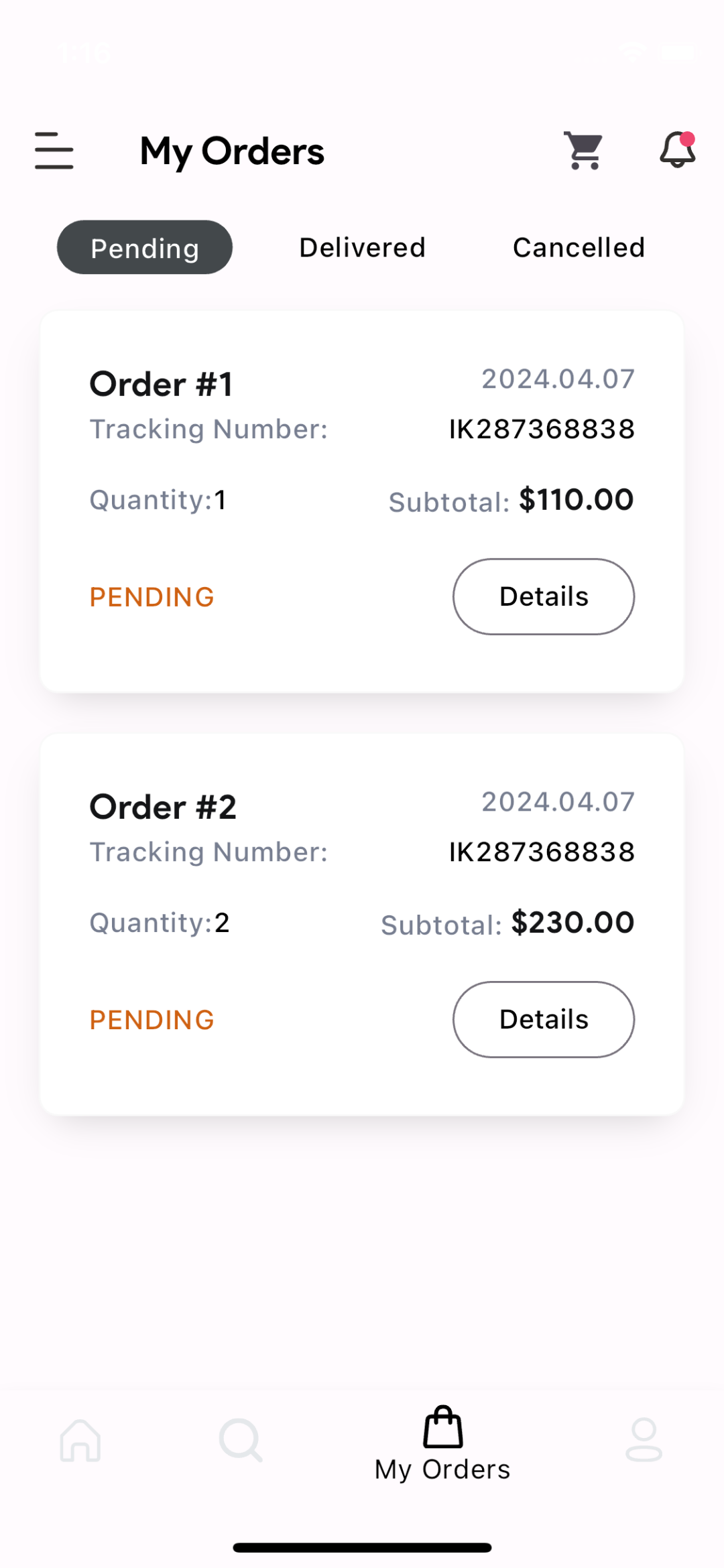
Task: Open the shopping cart
Action: tap(583, 151)
